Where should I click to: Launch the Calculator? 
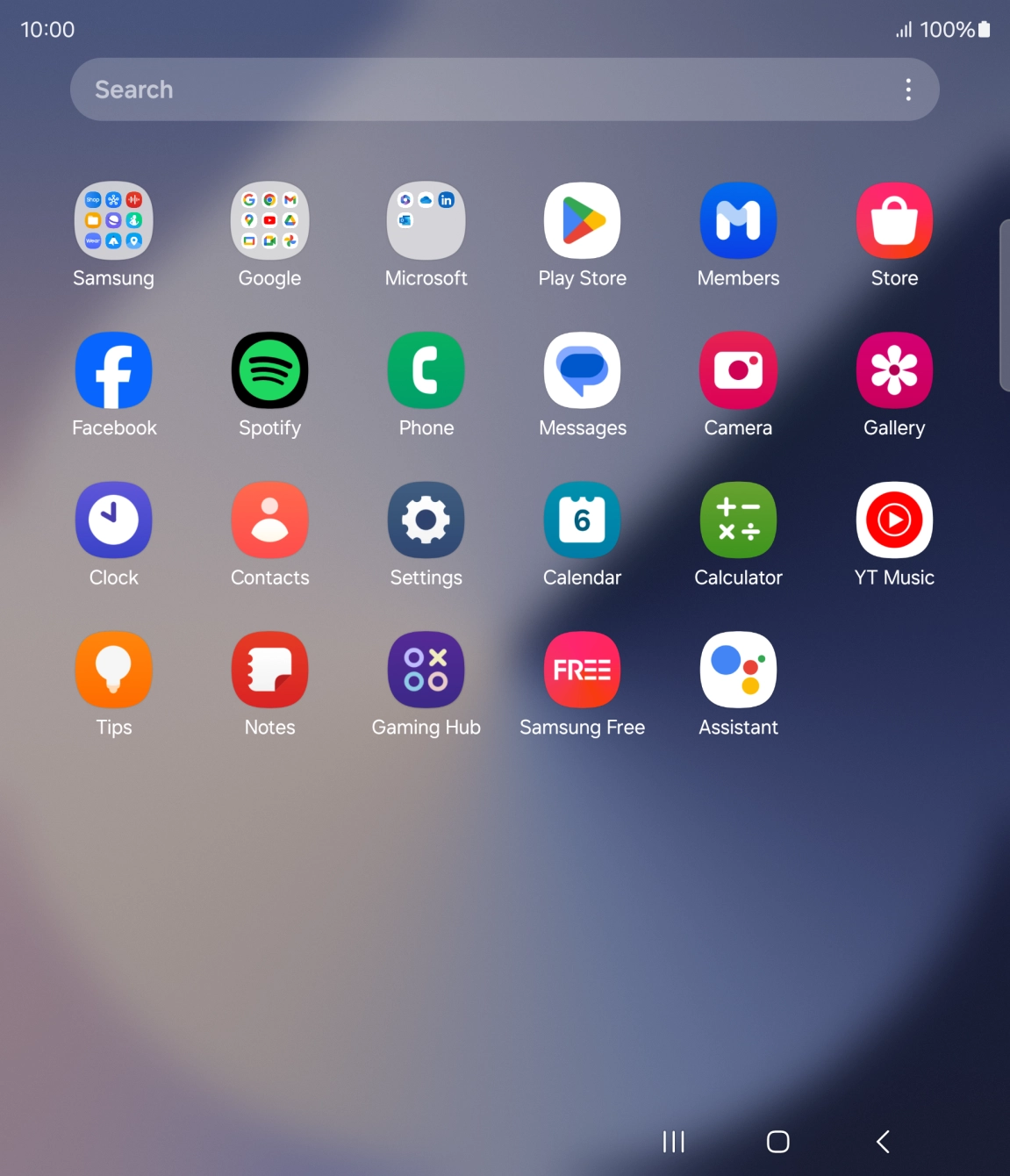(739, 520)
